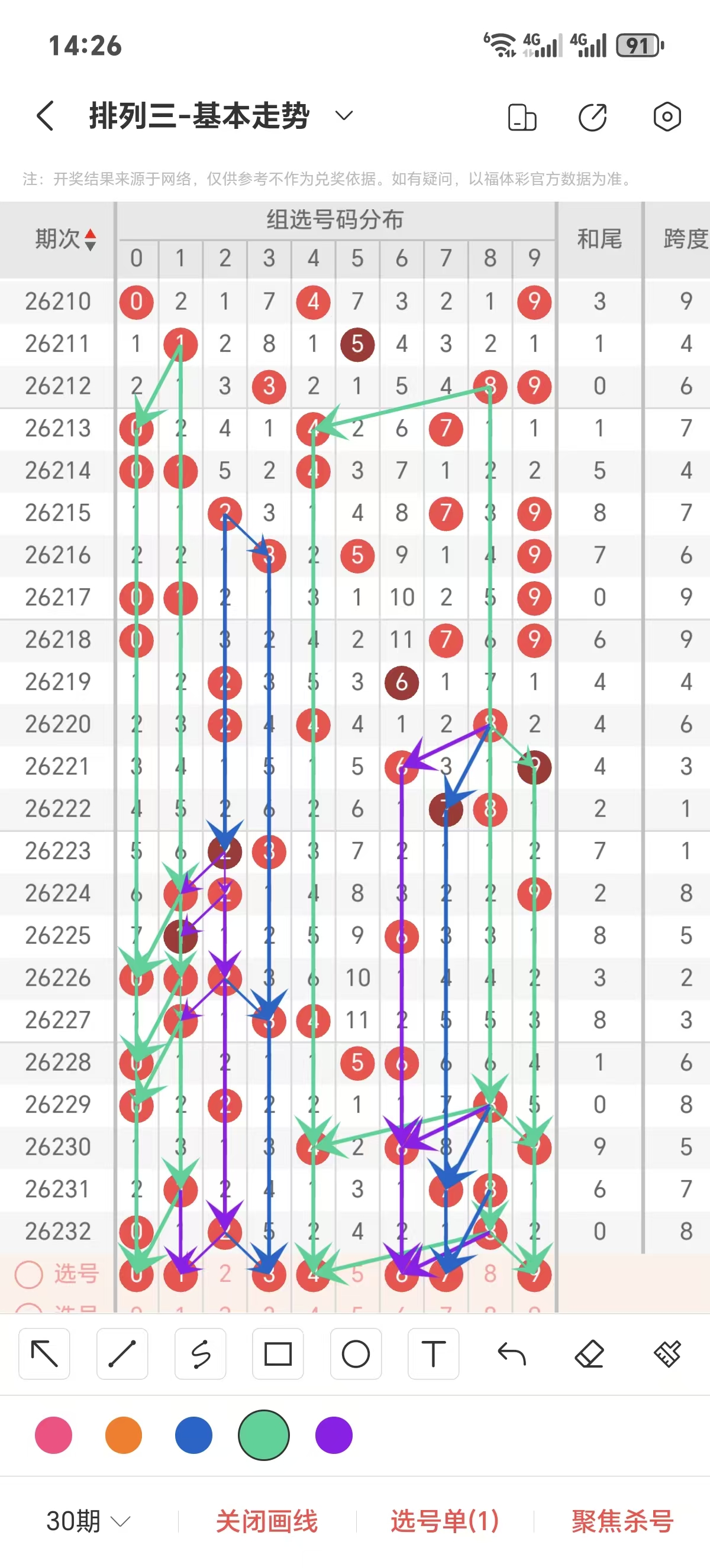Choose the blue color swatch
Image resolution: width=710 pixels, height=1568 pixels.
[x=193, y=1435]
